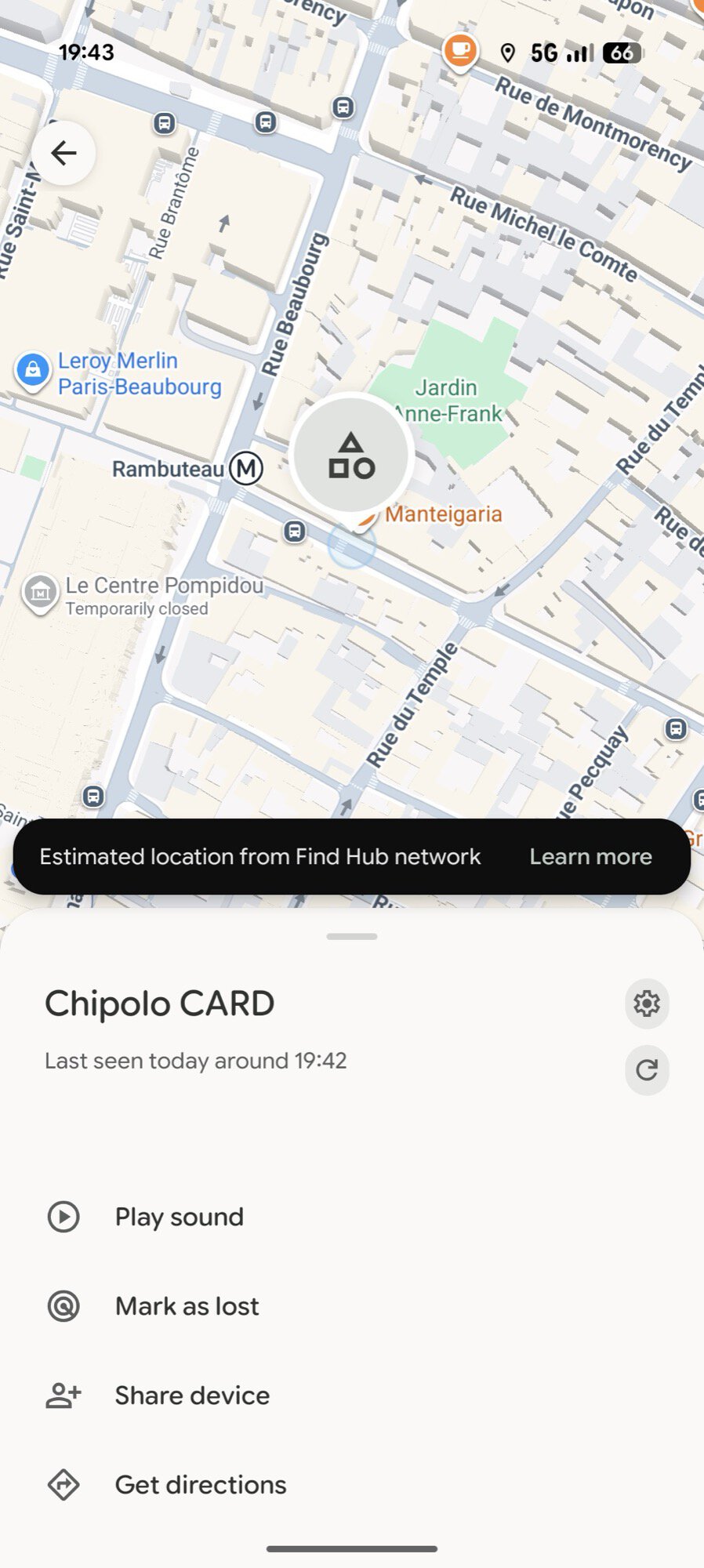Select the Manteigaria restaurant label

tap(443, 514)
